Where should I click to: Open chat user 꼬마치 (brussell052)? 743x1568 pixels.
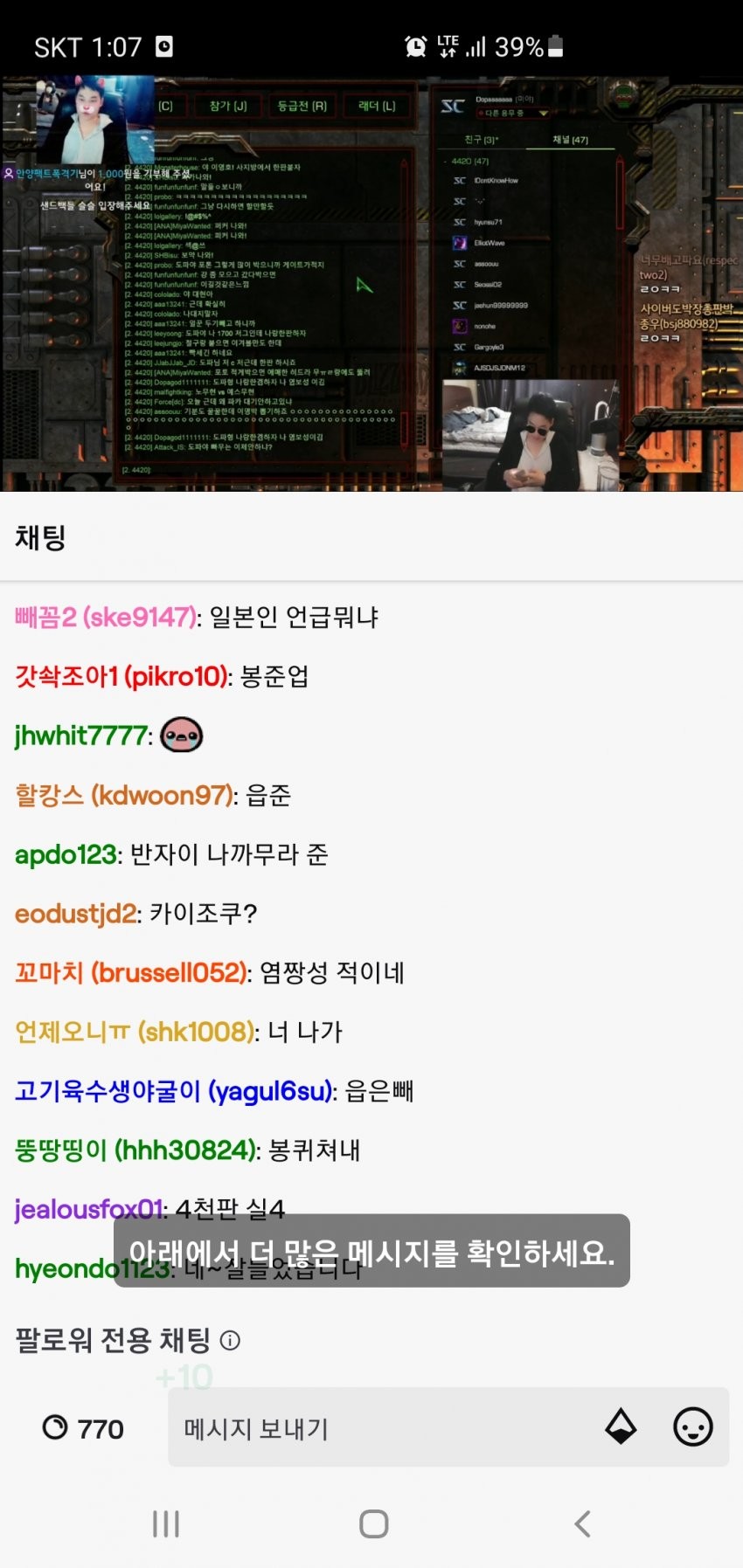pos(131,973)
